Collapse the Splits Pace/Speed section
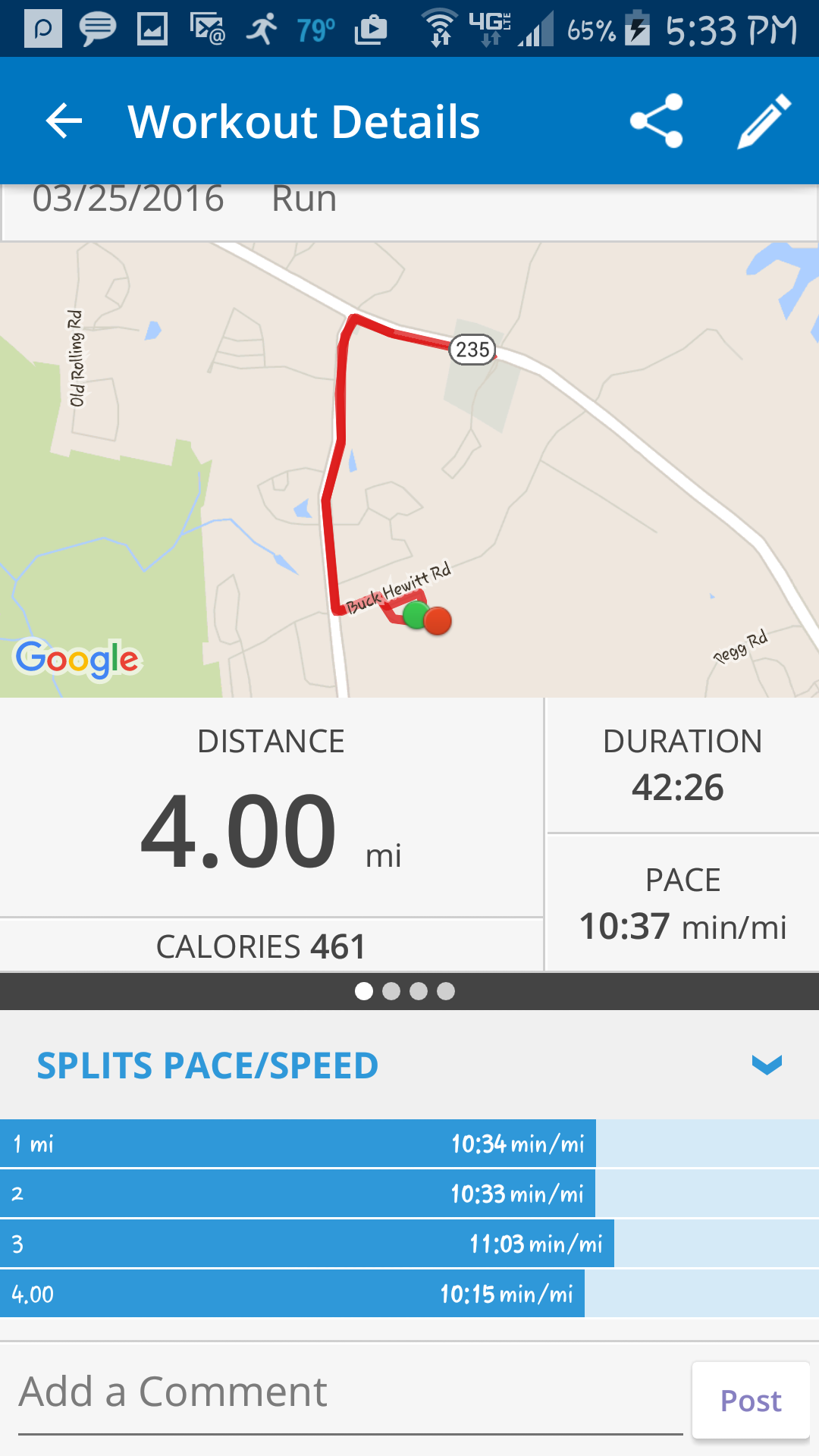The image size is (819, 1456). (x=767, y=1065)
